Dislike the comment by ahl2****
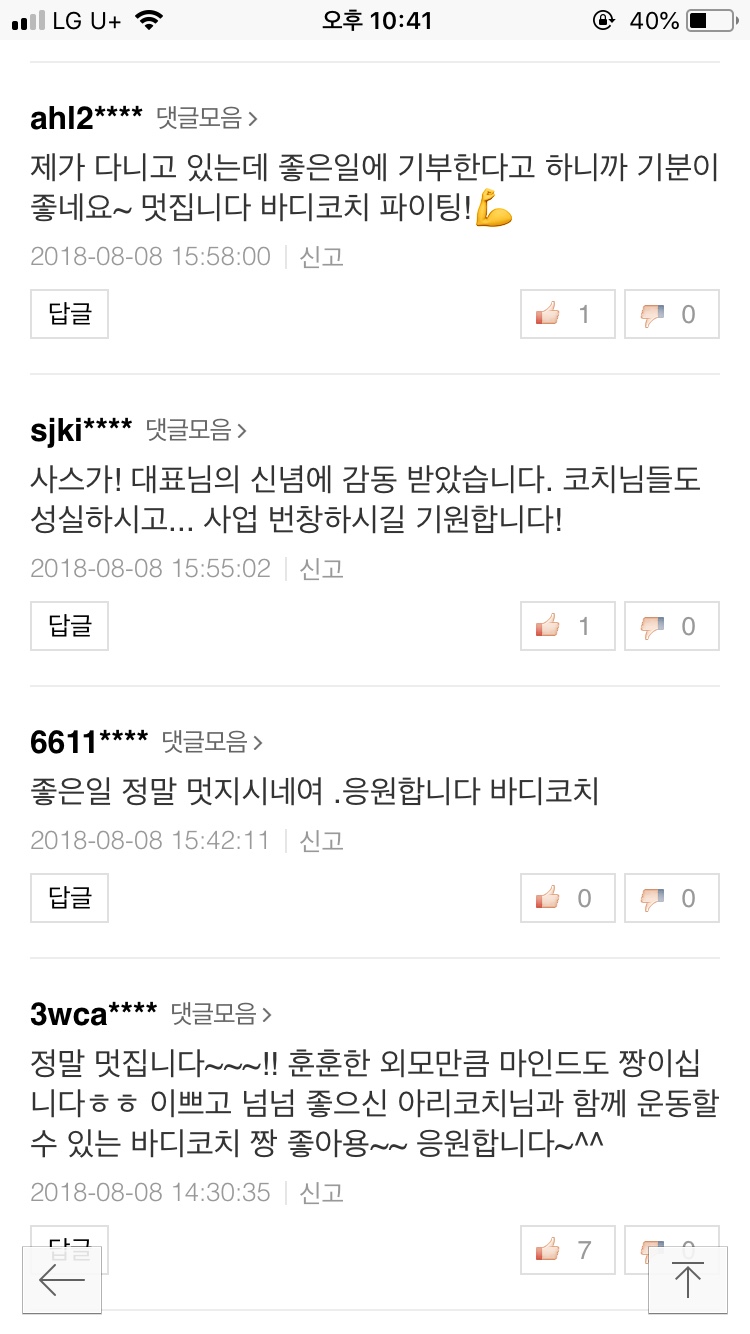 pyautogui.click(x=671, y=315)
